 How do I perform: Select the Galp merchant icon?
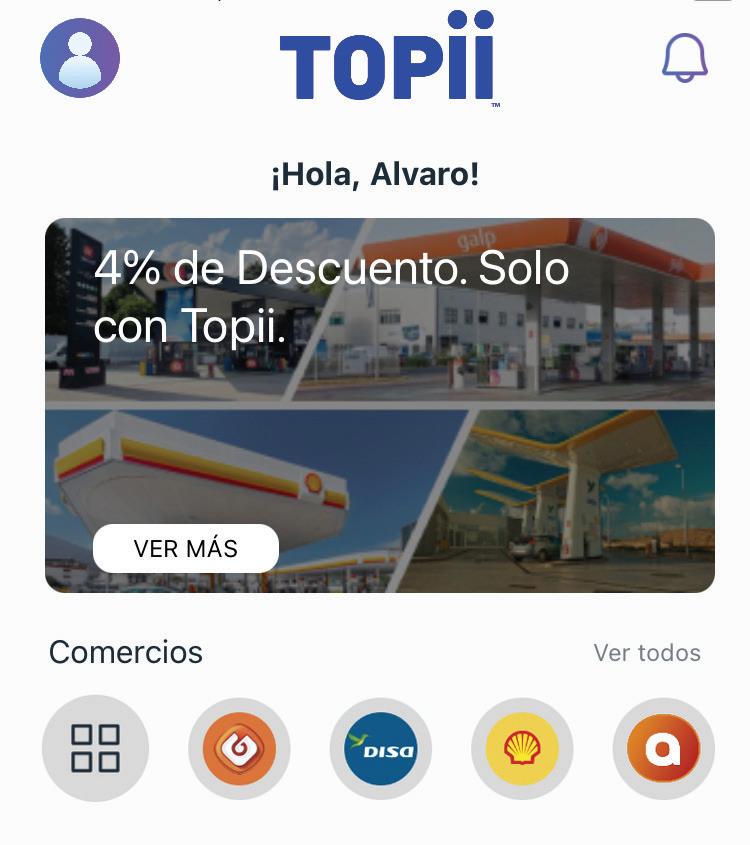(239, 748)
